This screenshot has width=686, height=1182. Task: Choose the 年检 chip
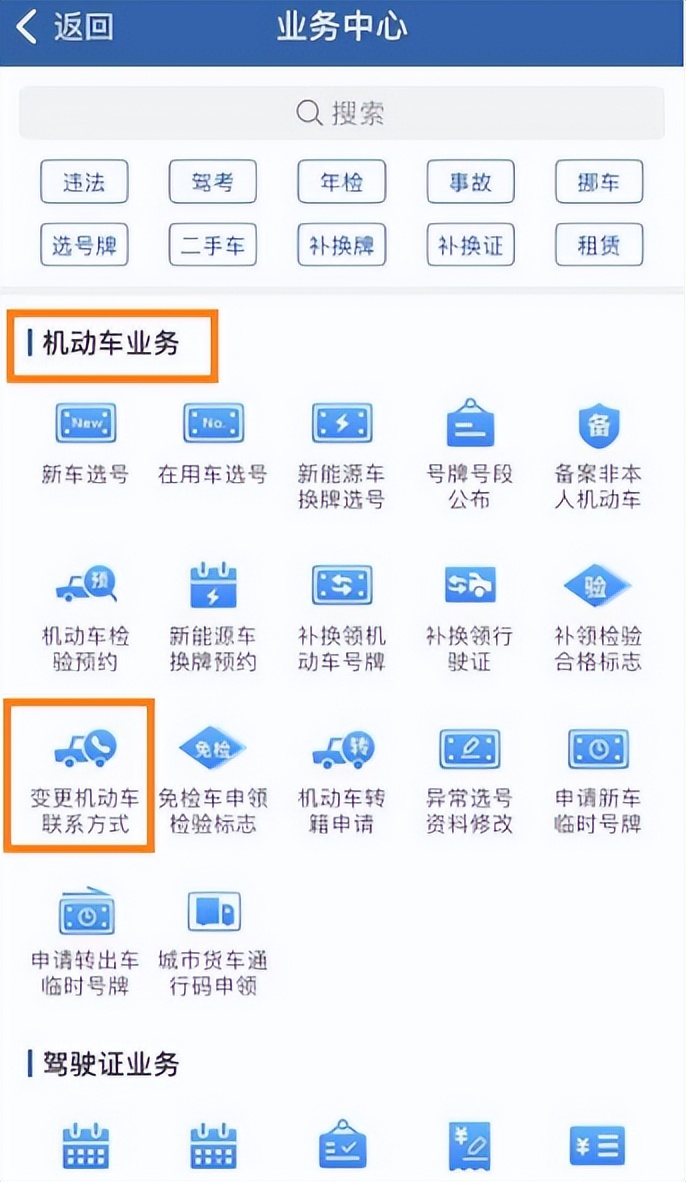(341, 183)
